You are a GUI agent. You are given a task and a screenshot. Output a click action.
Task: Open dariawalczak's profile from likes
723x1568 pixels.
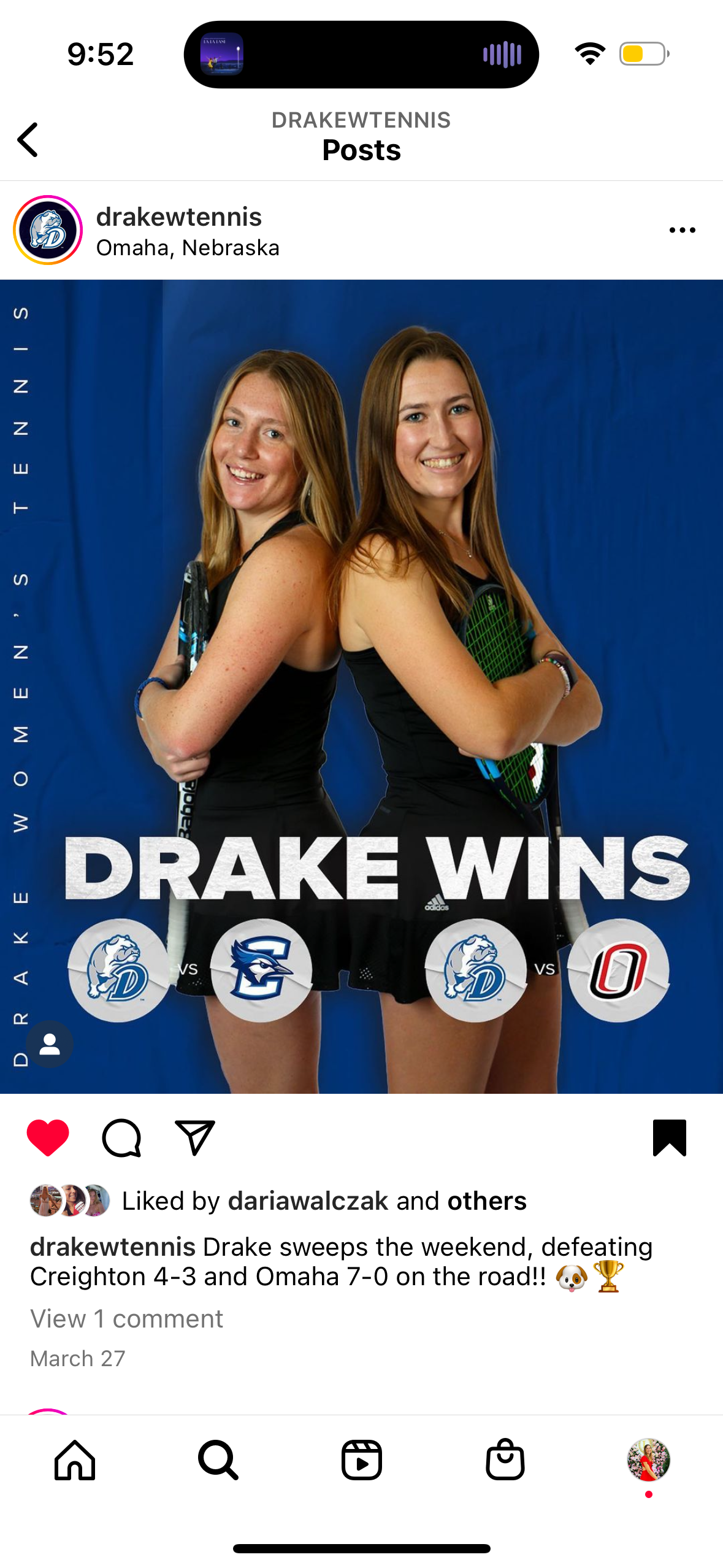pos(308,1201)
